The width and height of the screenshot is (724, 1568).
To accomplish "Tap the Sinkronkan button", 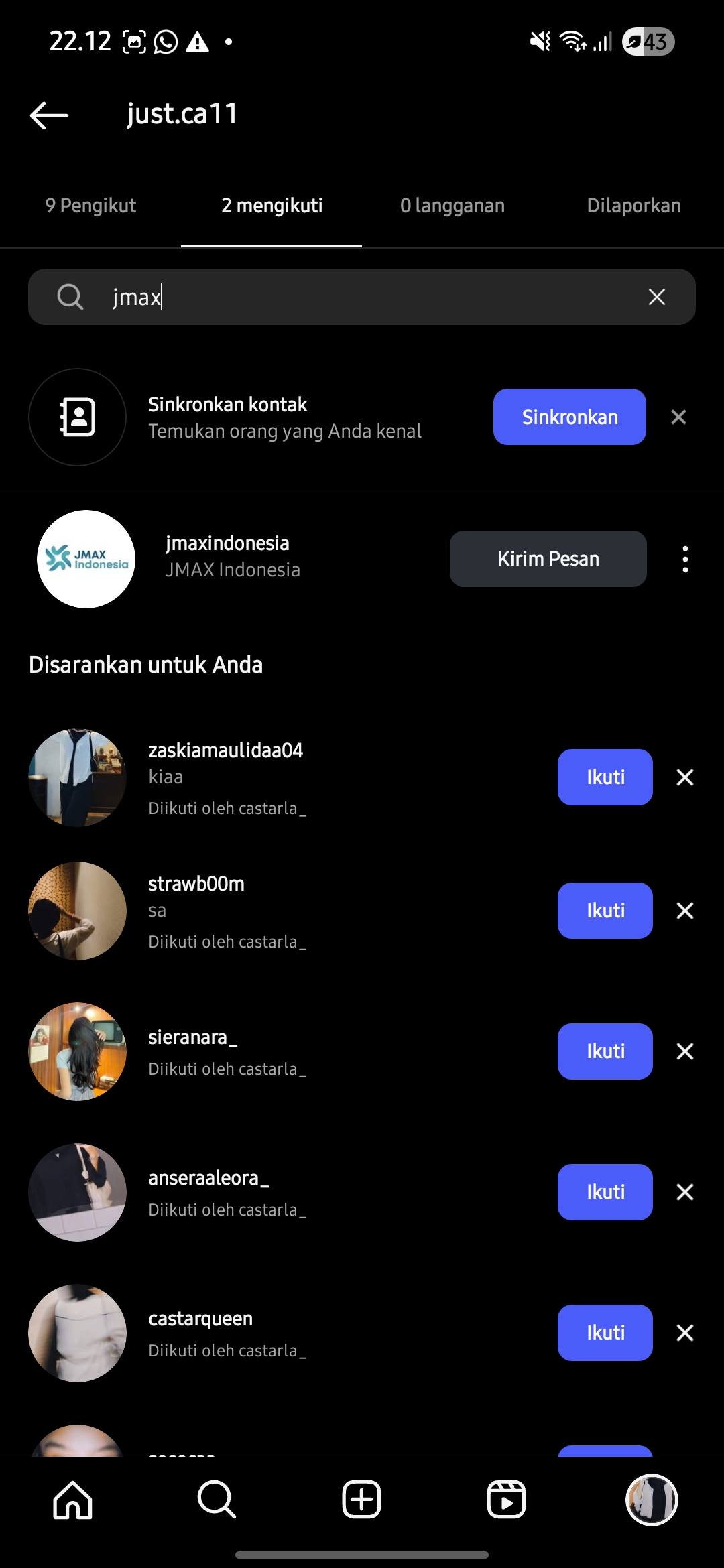I will [569, 417].
